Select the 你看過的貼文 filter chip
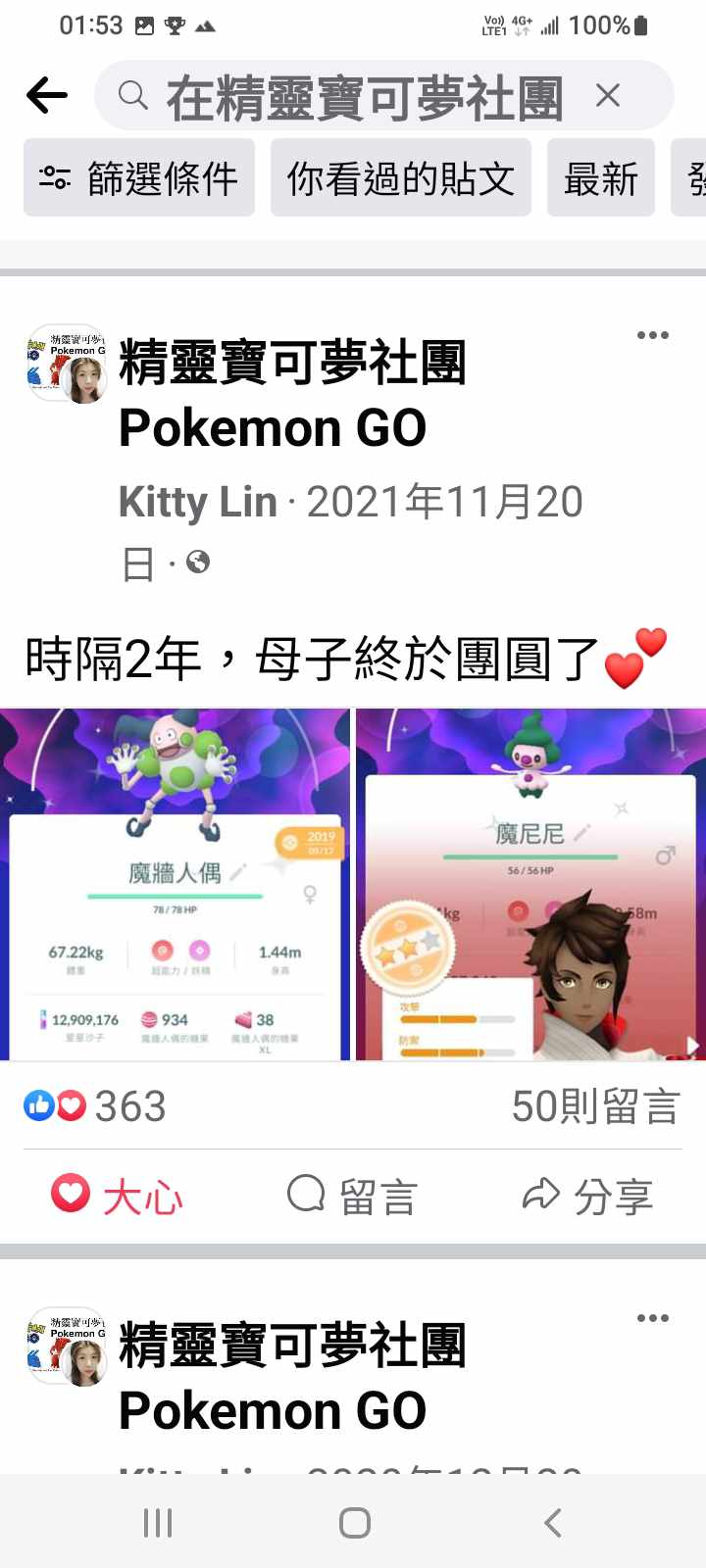The width and height of the screenshot is (706, 1568). pos(400,178)
